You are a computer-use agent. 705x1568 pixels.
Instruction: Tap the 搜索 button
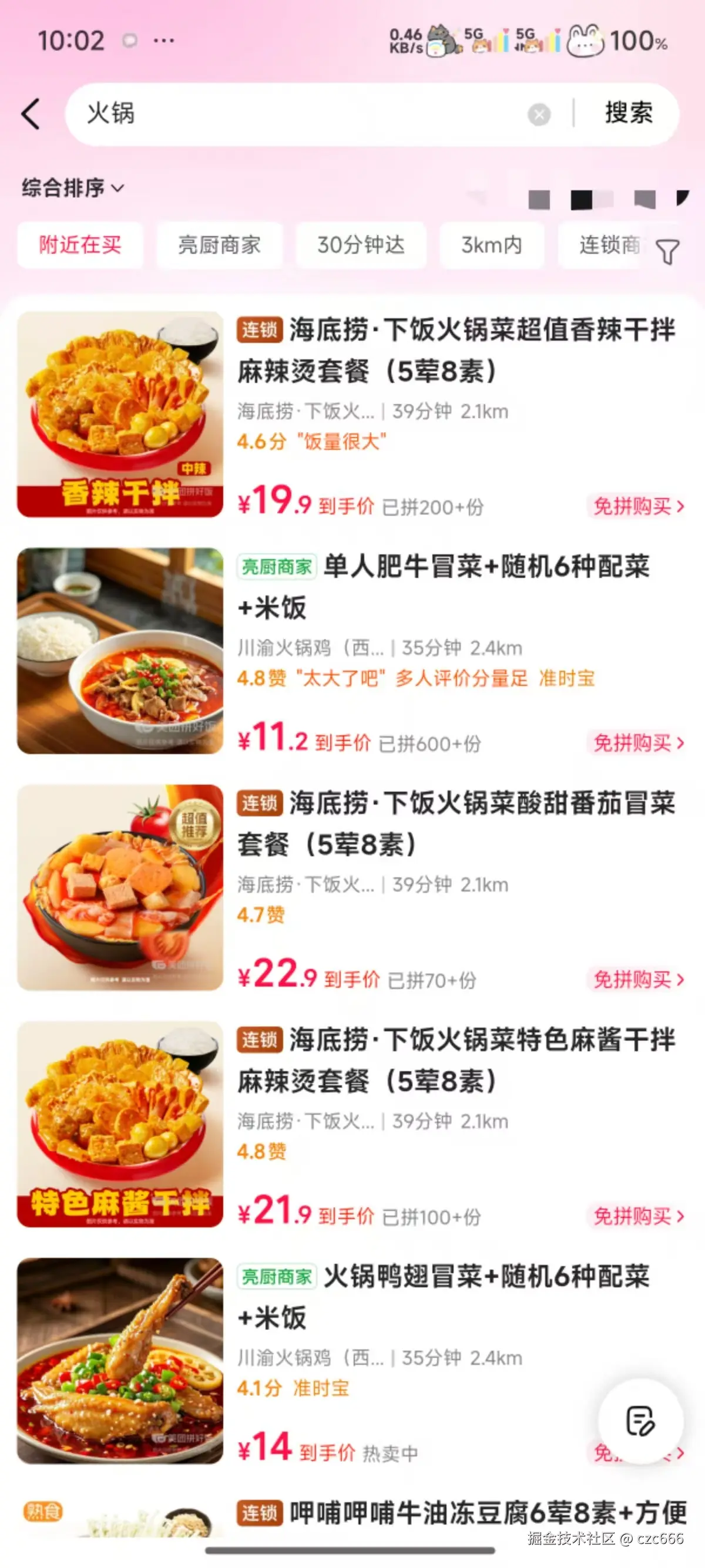[x=628, y=114]
